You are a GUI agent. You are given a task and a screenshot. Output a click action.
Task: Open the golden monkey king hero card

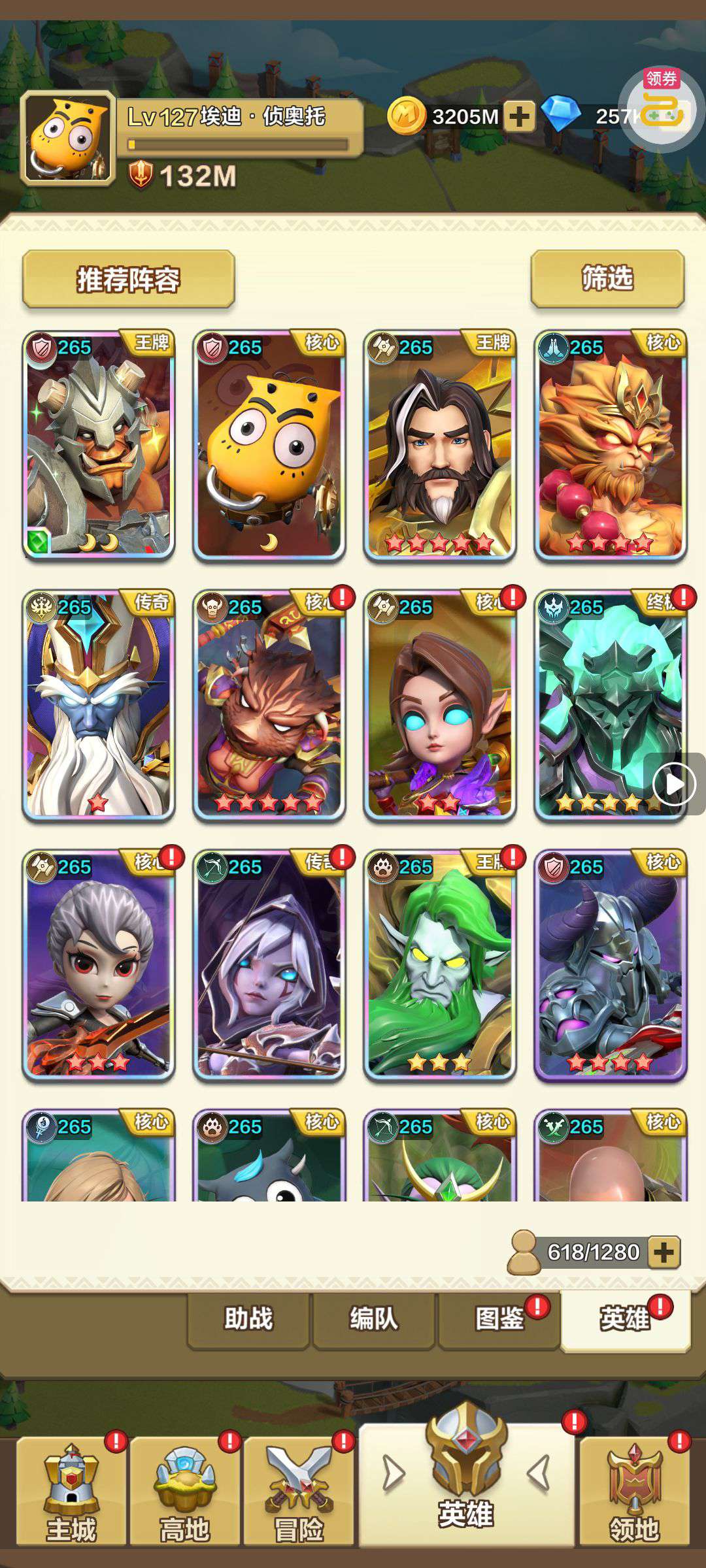click(x=611, y=446)
